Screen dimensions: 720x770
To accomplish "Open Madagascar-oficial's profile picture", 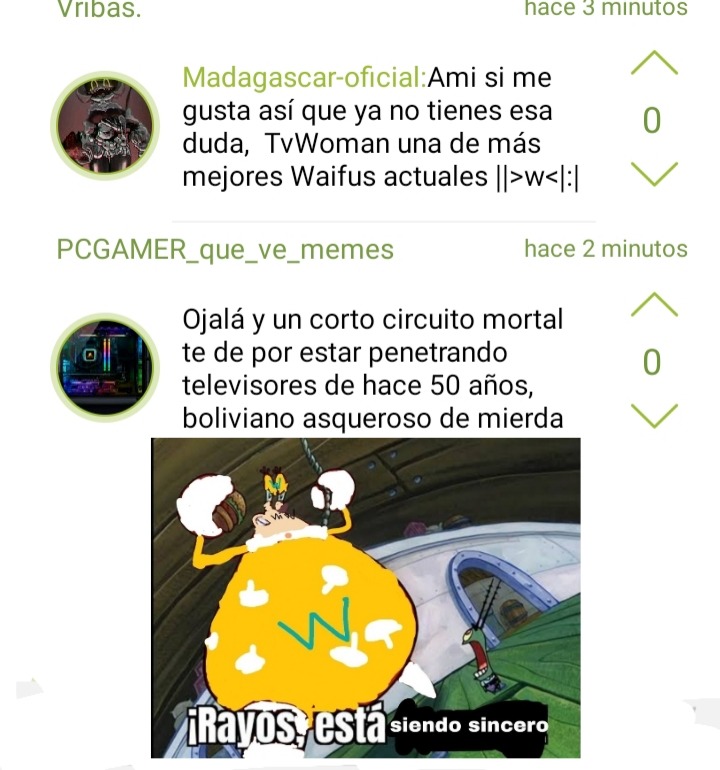I will click(x=107, y=124).
